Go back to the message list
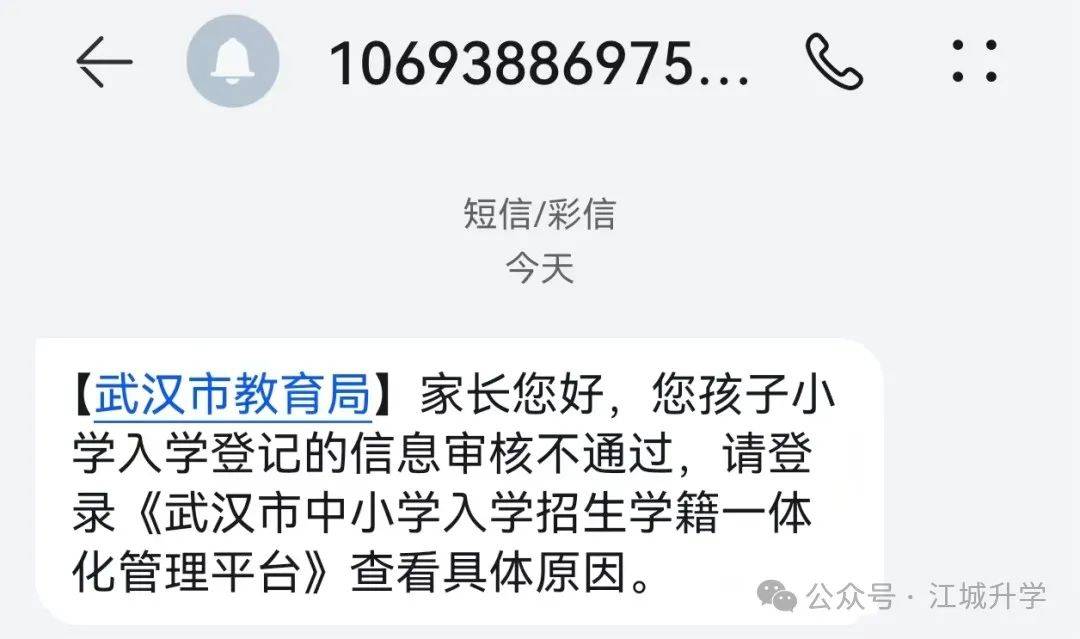The image size is (1080, 639). (x=104, y=62)
